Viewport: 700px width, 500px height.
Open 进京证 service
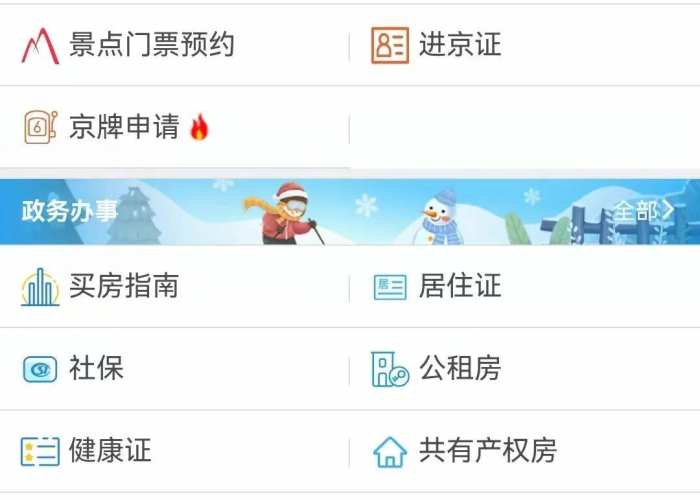point(459,45)
